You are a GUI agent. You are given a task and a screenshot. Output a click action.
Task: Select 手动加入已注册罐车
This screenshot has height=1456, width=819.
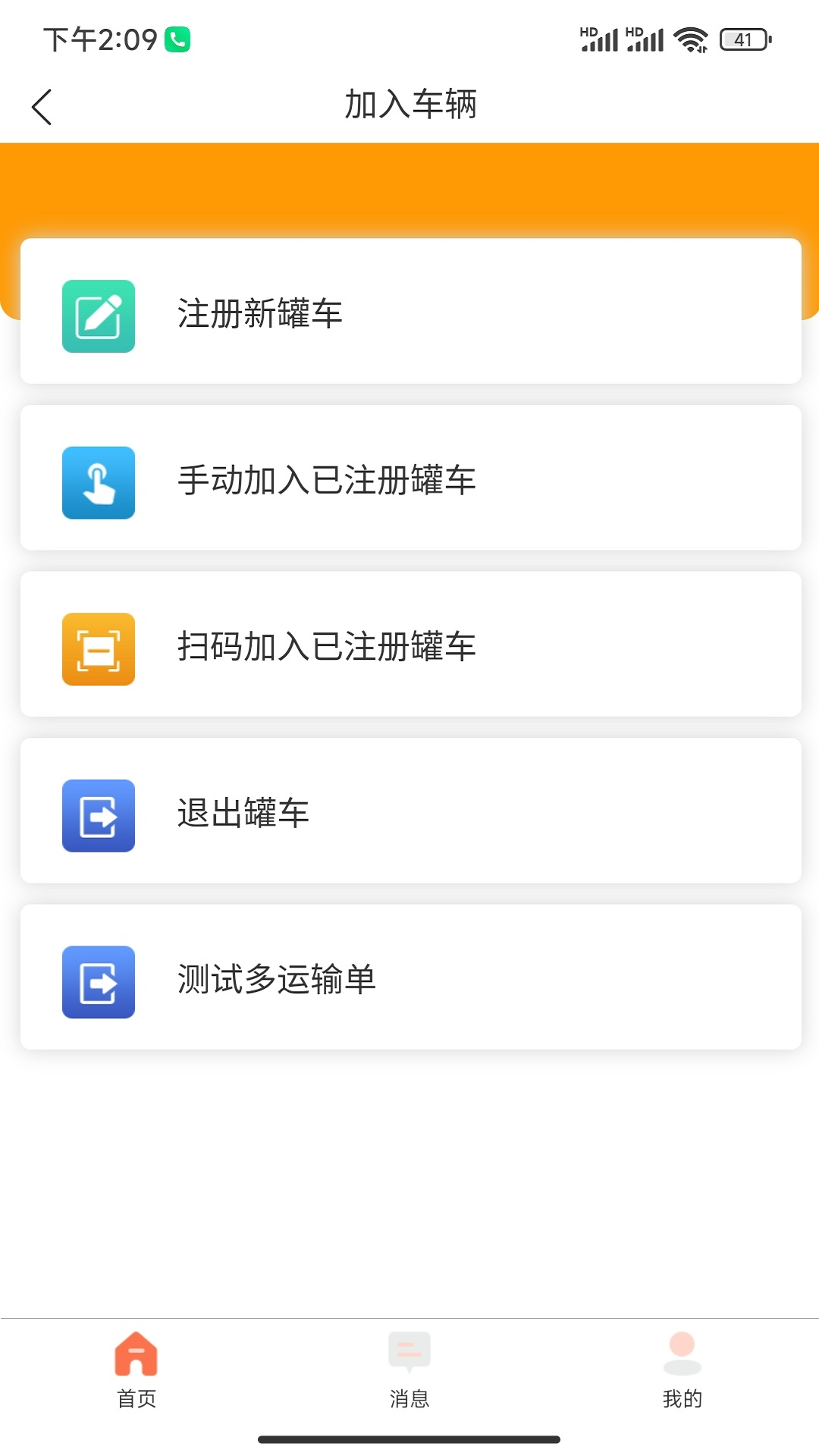tap(410, 479)
